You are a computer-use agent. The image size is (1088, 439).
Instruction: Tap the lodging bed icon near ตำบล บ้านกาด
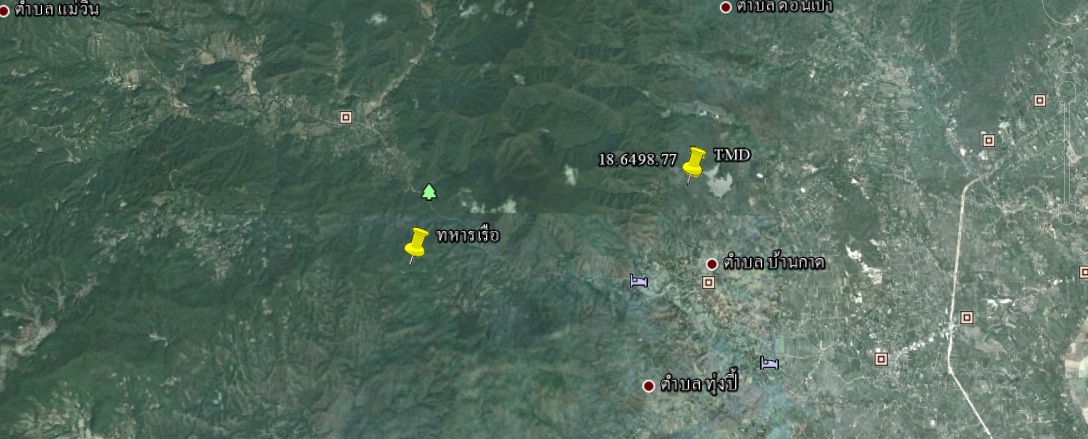[x=639, y=281]
